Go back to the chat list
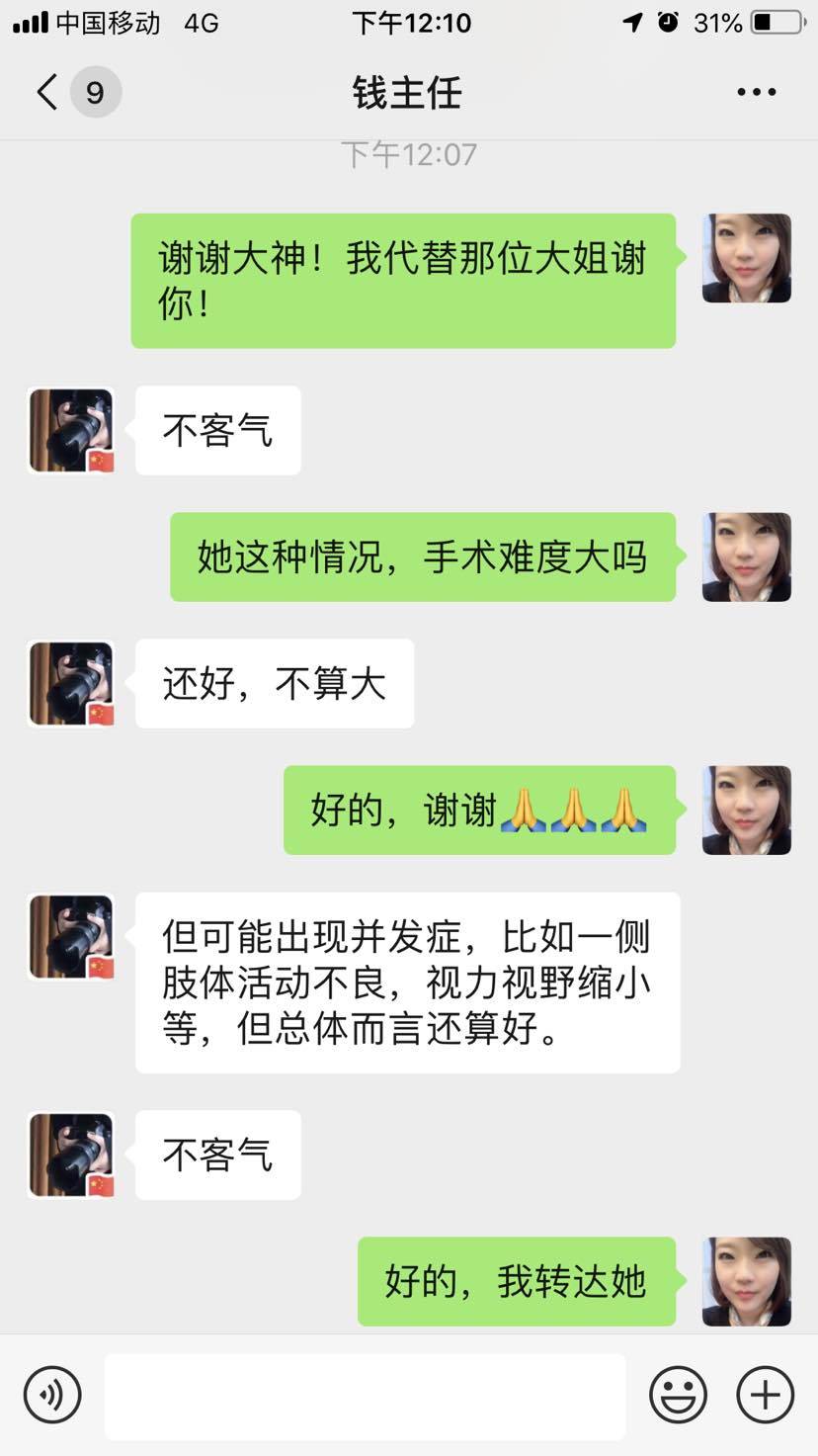The image size is (818, 1456). pyautogui.click(x=47, y=93)
